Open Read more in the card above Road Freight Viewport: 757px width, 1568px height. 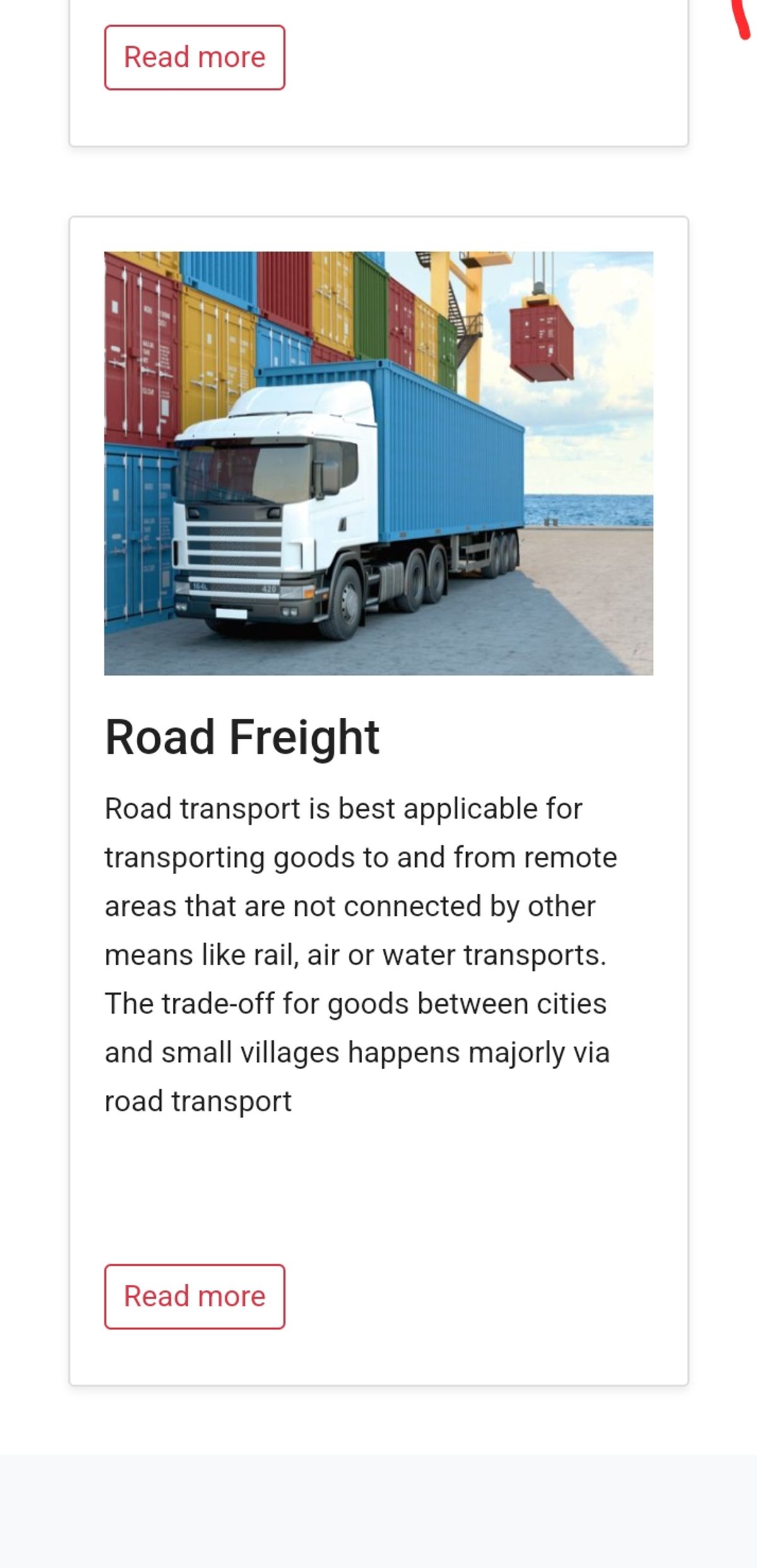point(194,57)
